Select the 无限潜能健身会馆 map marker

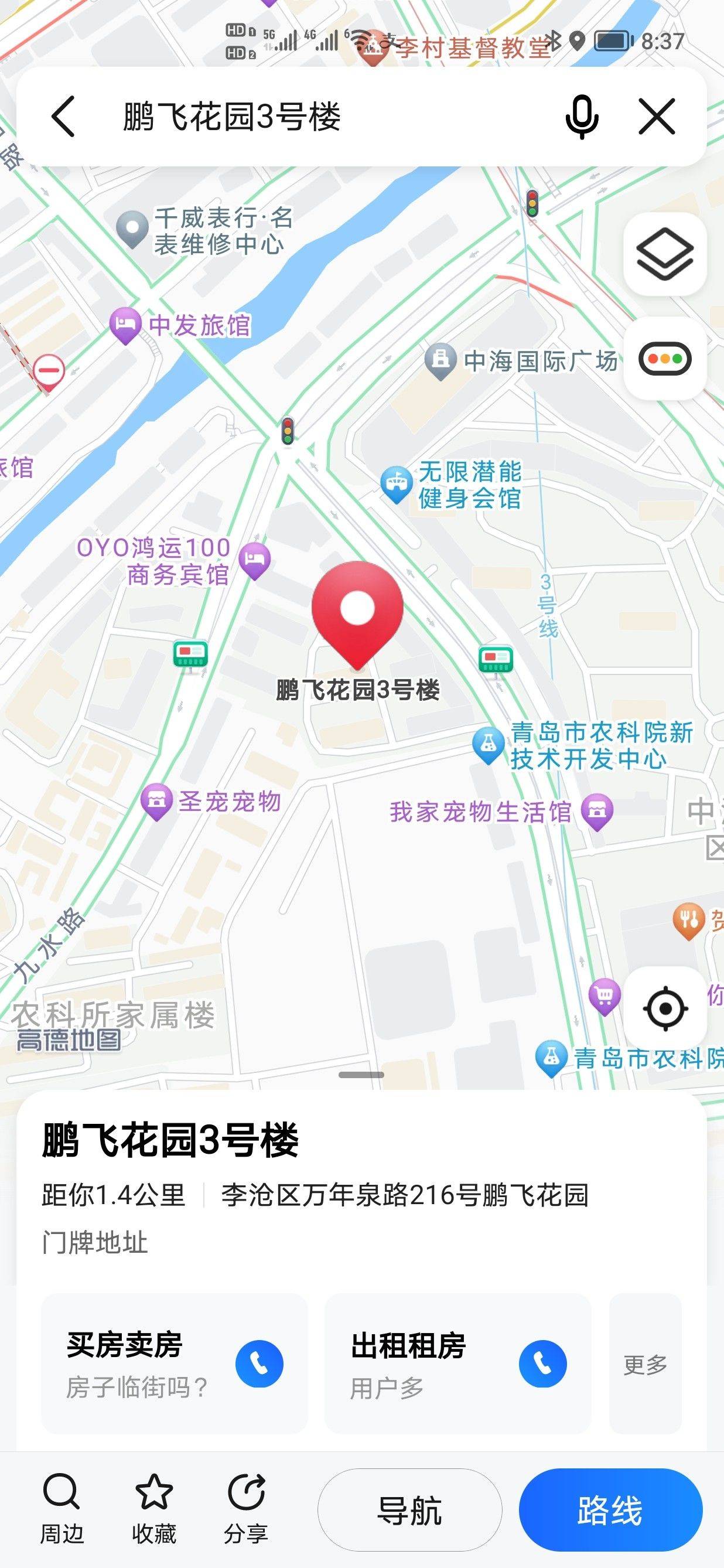397,485
